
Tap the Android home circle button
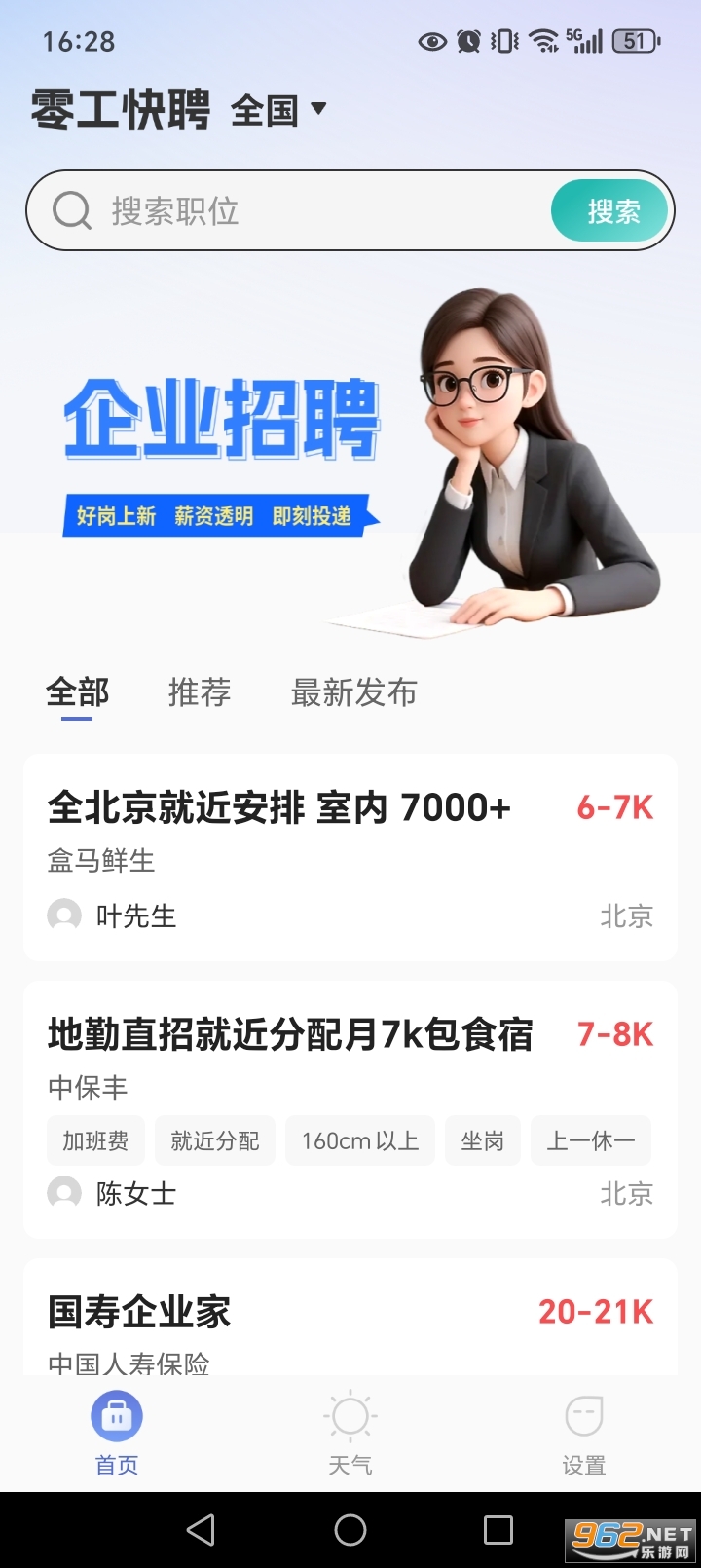(x=350, y=1529)
